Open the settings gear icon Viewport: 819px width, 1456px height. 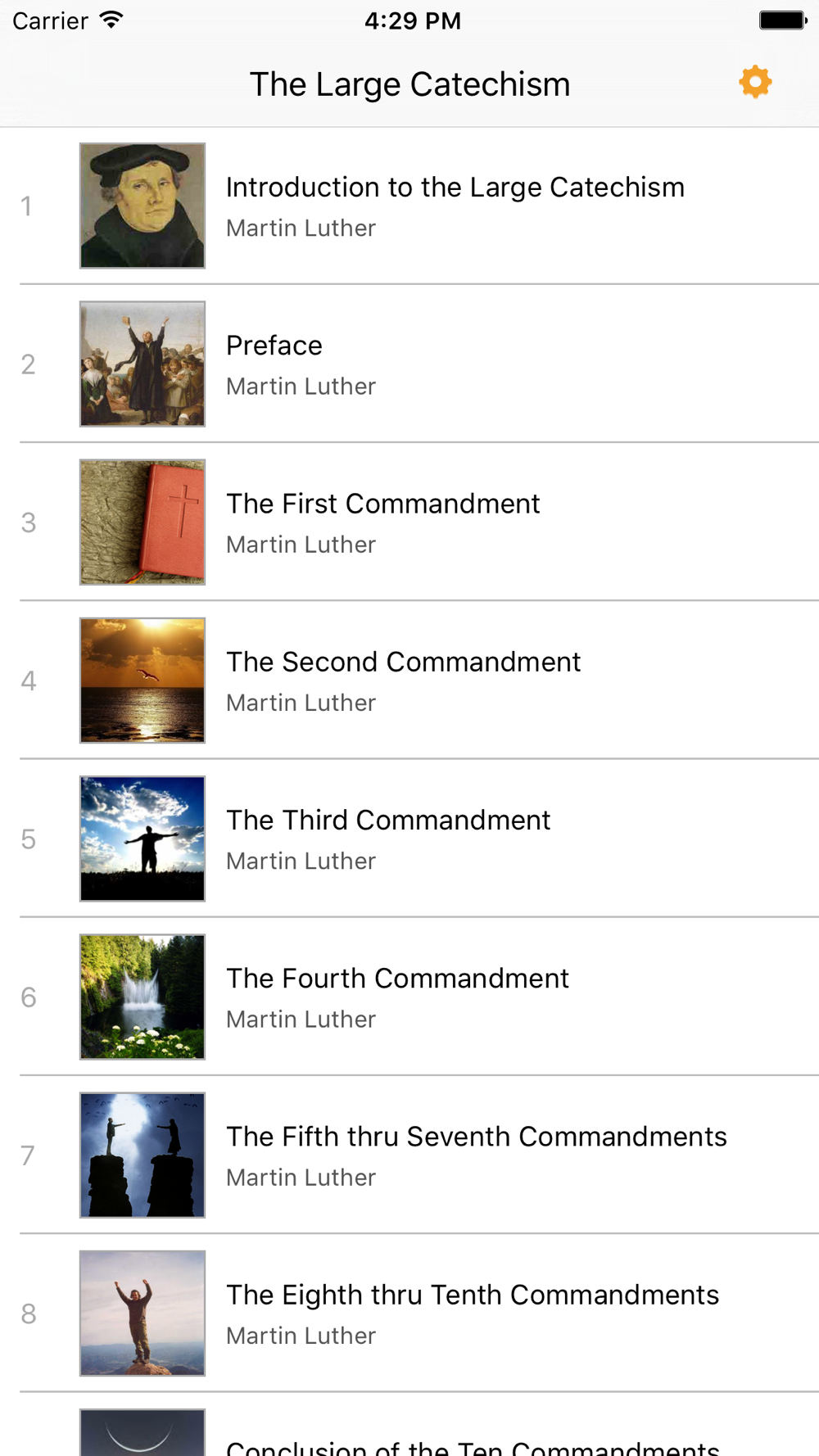(755, 83)
